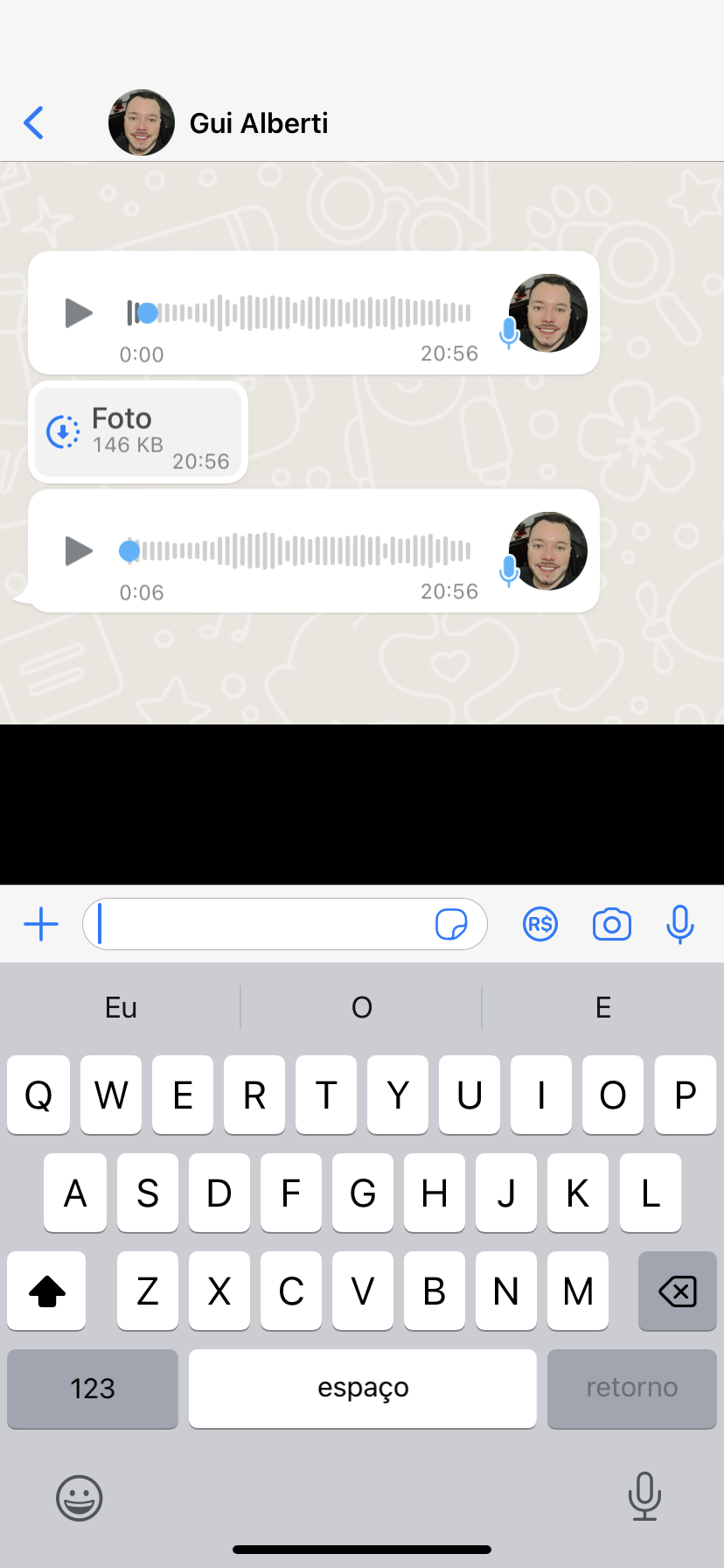724x1568 pixels.
Task: Open Gui Alberti's contact info
Action: 259,123
